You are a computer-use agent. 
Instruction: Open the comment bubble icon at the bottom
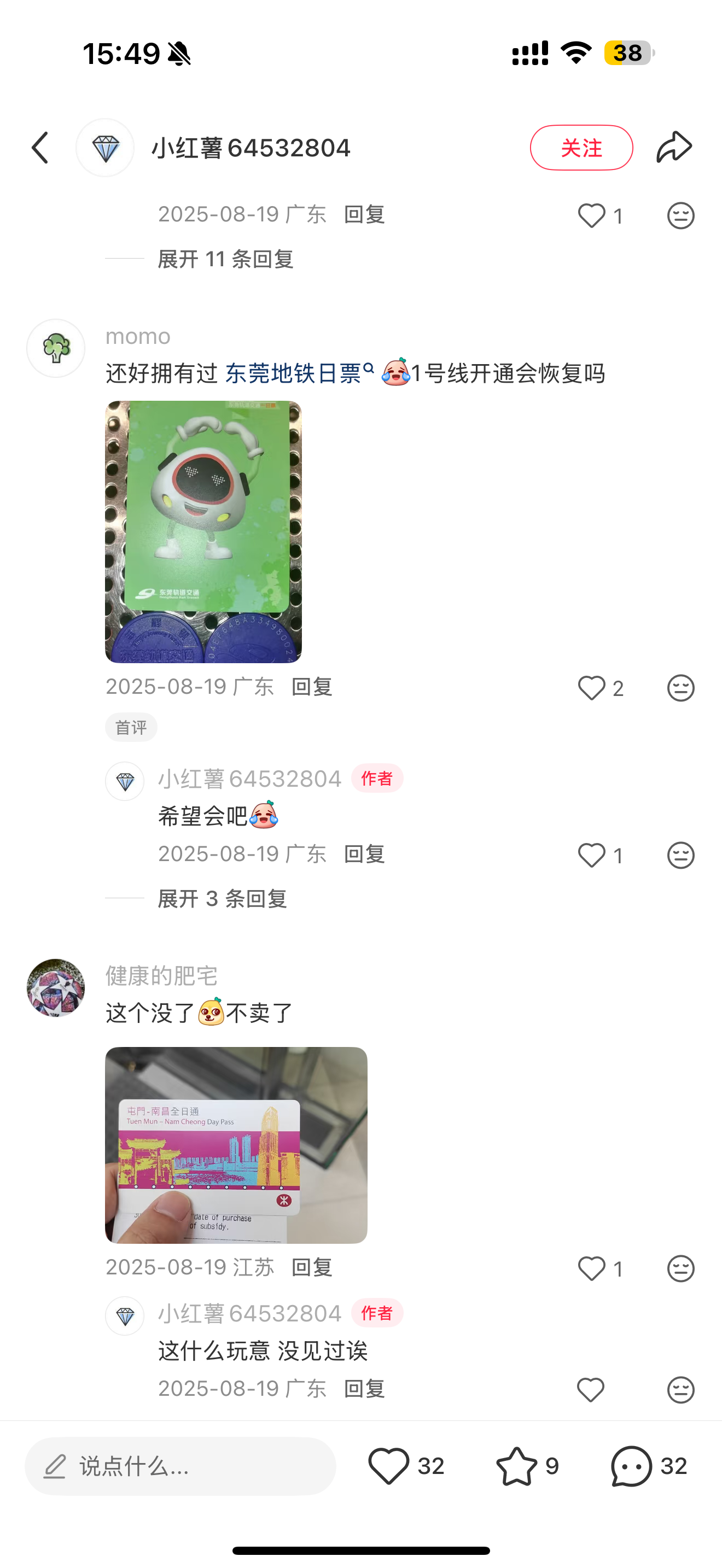[x=631, y=1466]
